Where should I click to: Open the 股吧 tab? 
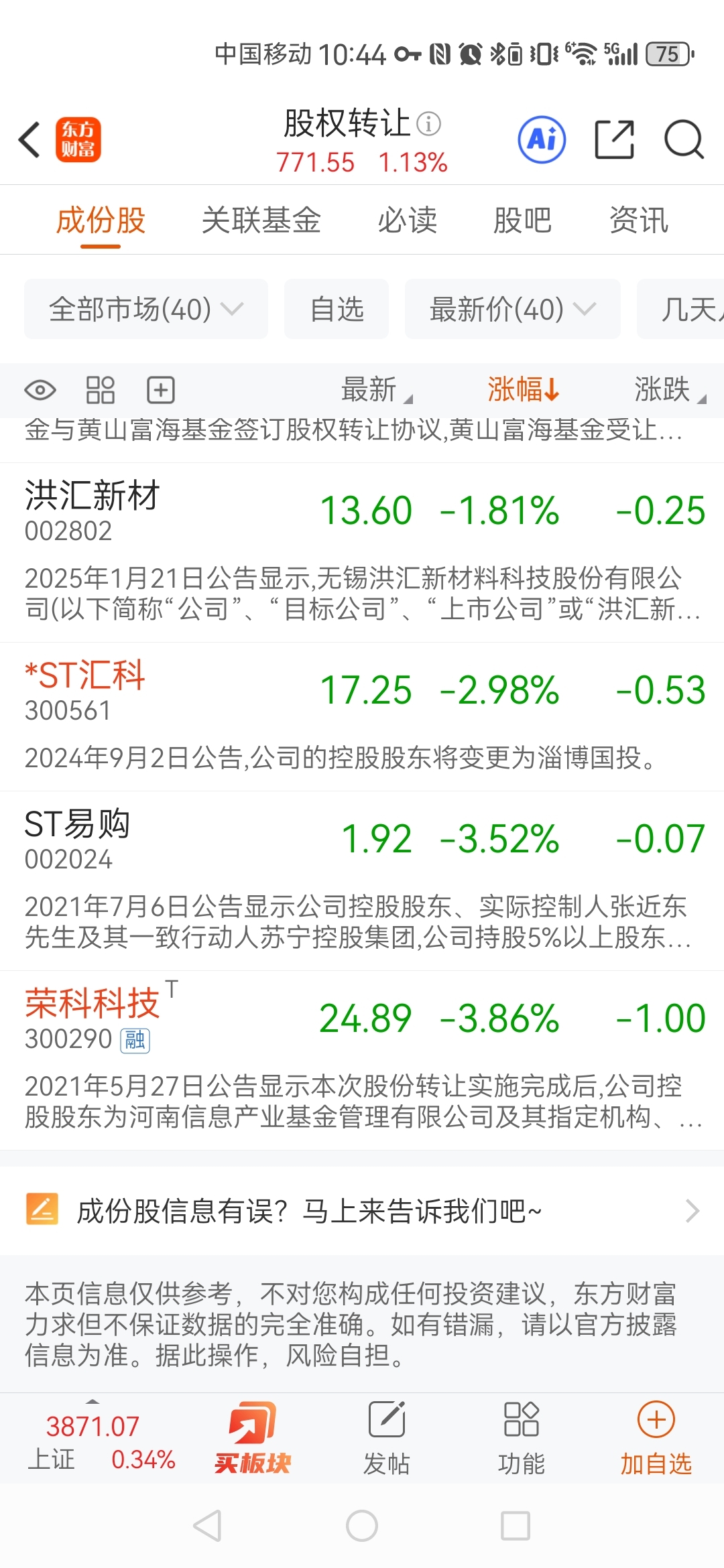pyautogui.click(x=522, y=220)
